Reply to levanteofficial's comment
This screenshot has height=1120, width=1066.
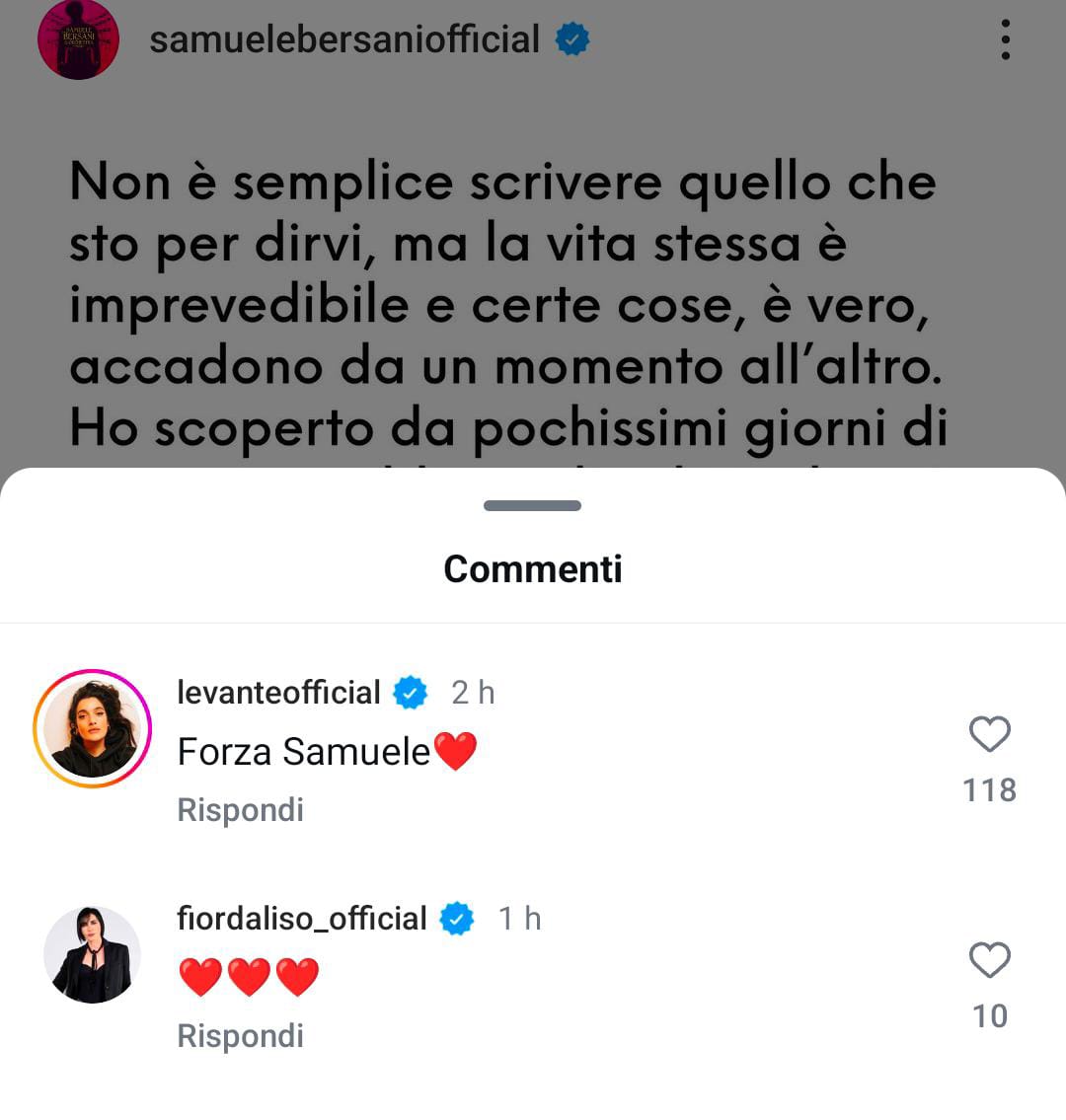point(240,810)
